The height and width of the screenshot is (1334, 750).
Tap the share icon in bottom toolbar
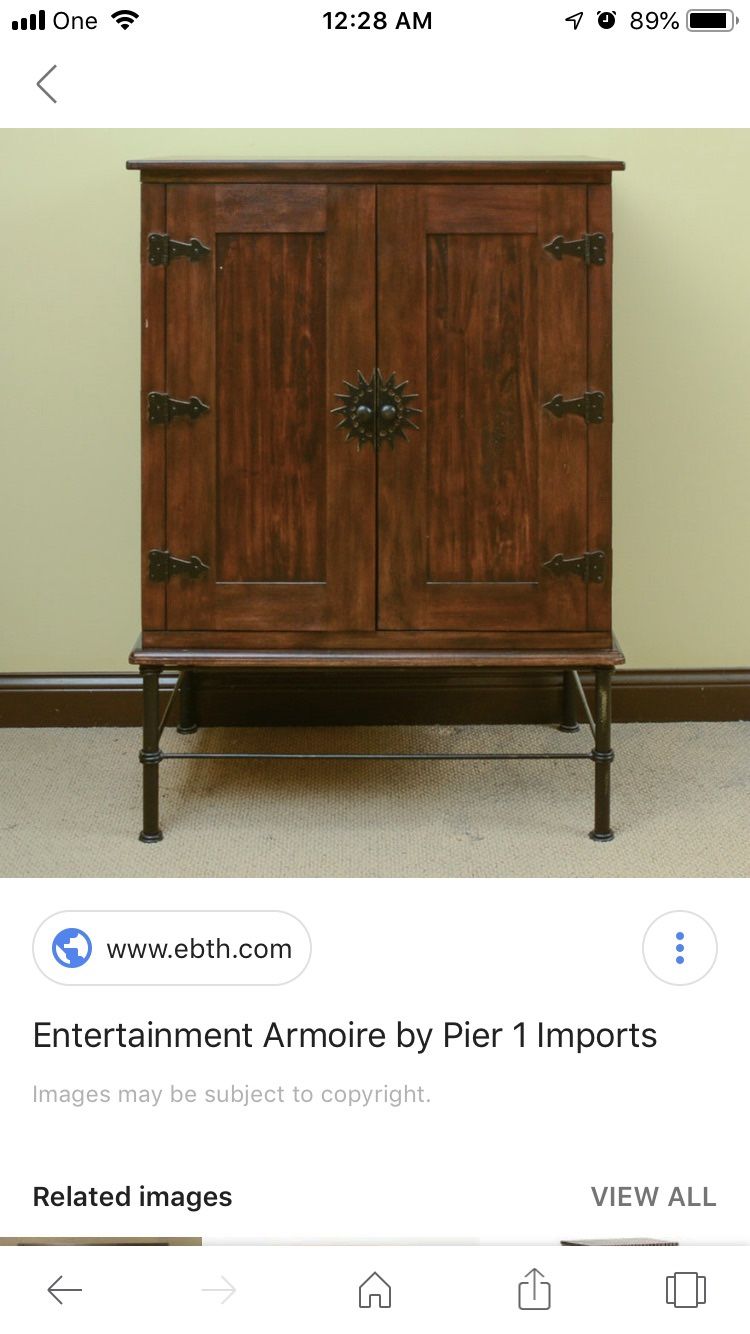click(533, 1289)
